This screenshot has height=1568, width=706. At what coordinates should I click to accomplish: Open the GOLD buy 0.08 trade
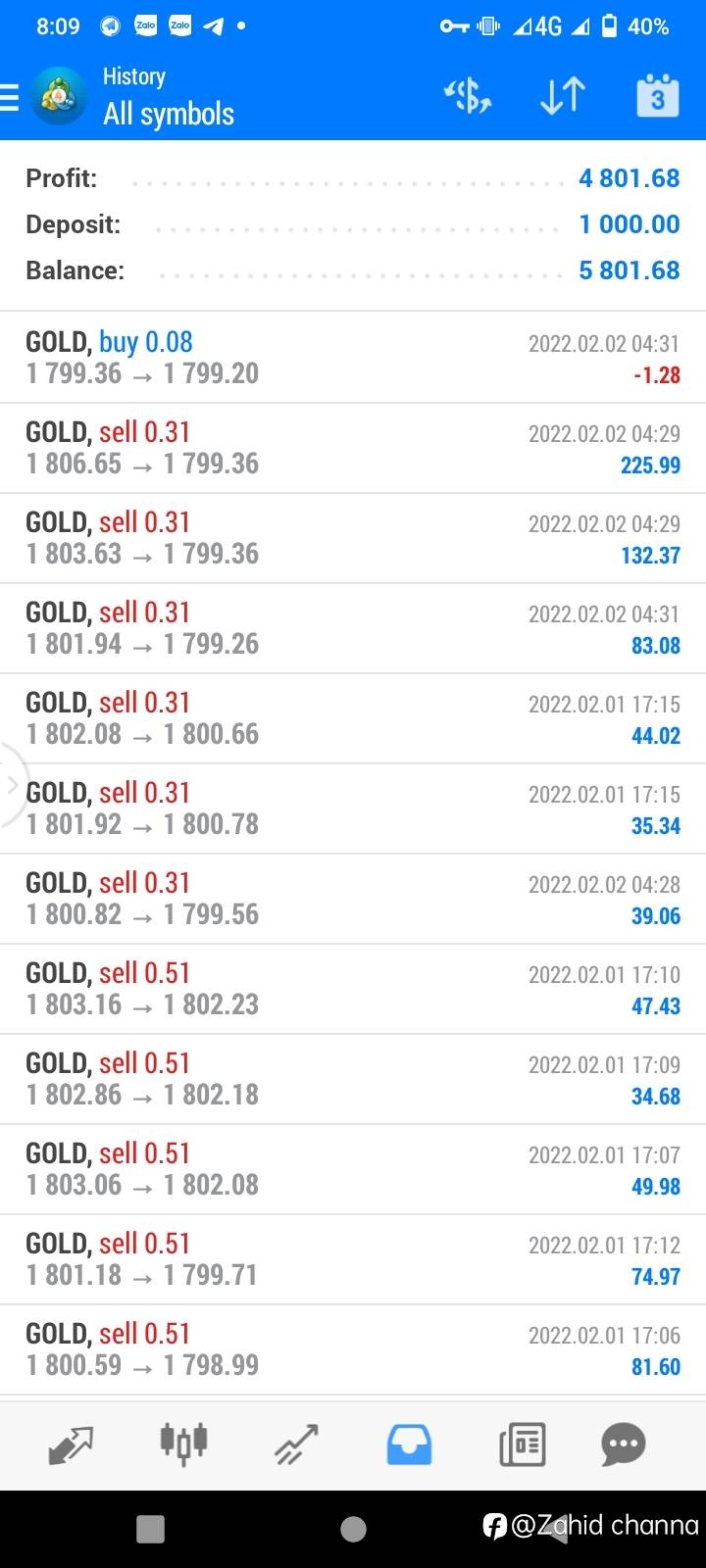pos(353,358)
